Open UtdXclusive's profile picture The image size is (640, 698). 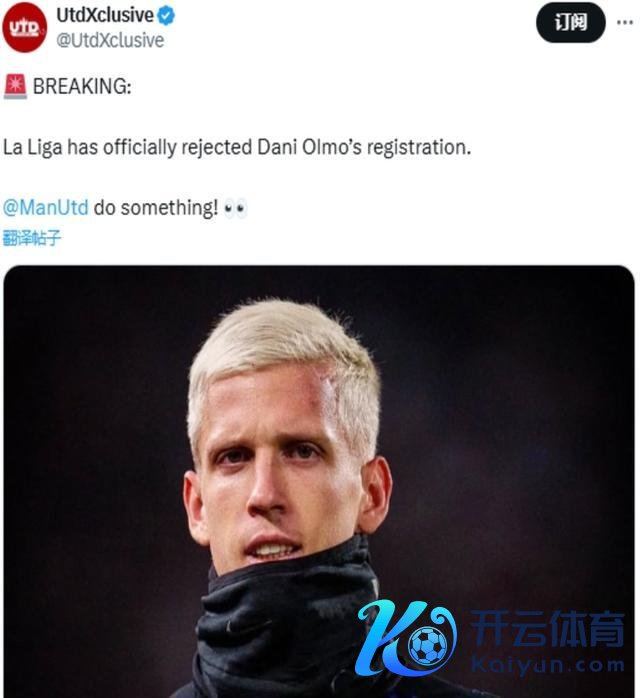tap(23, 27)
